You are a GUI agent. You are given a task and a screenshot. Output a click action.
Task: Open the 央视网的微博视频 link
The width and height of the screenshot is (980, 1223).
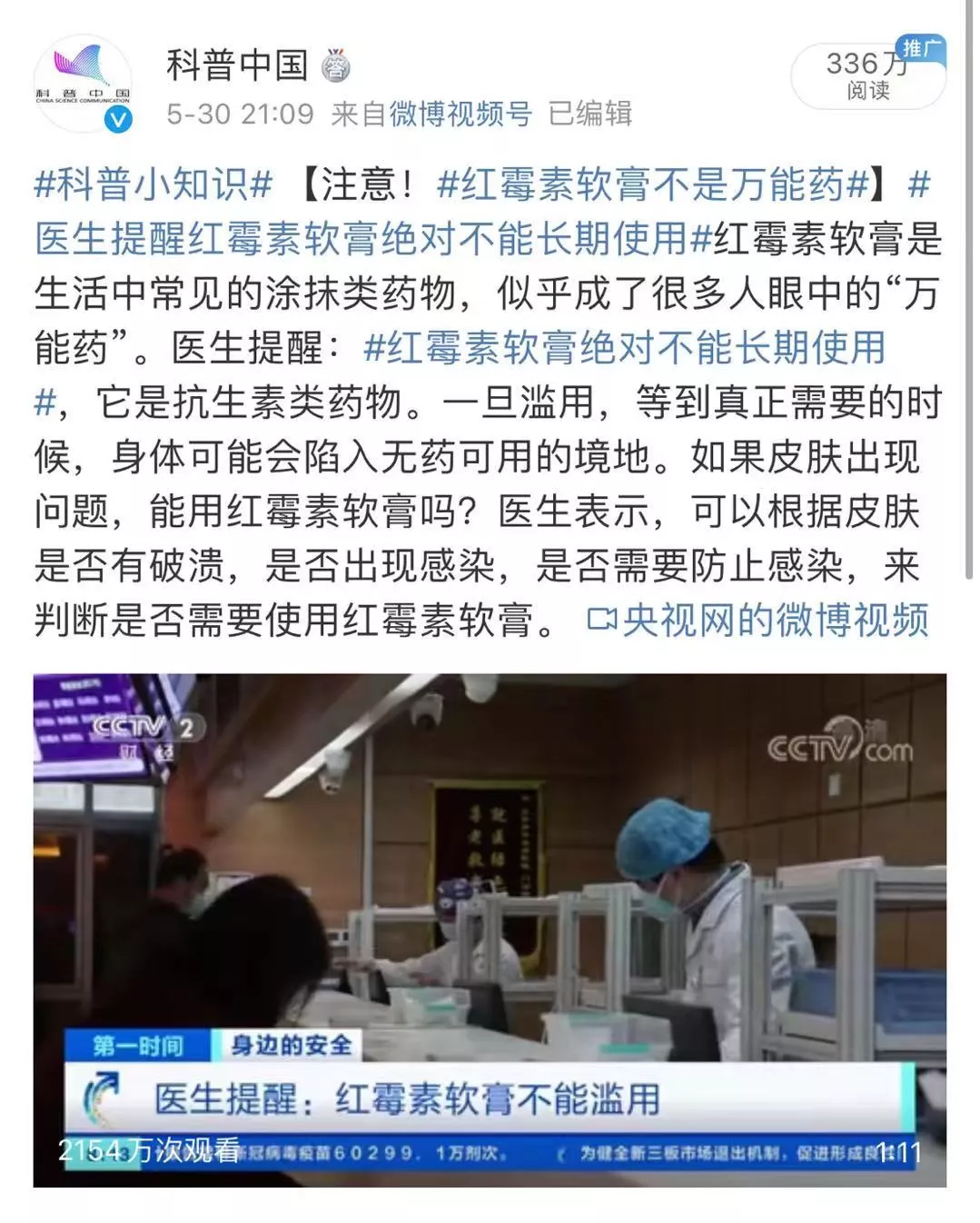click(x=759, y=621)
